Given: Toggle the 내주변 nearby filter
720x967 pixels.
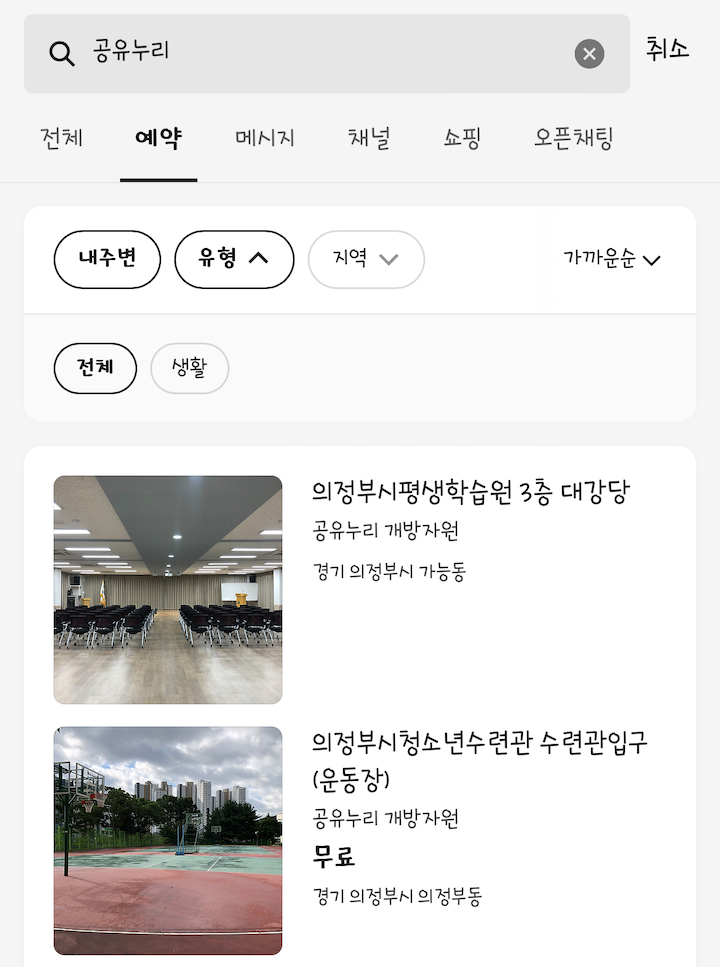Looking at the screenshot, I should pos(107,259).
